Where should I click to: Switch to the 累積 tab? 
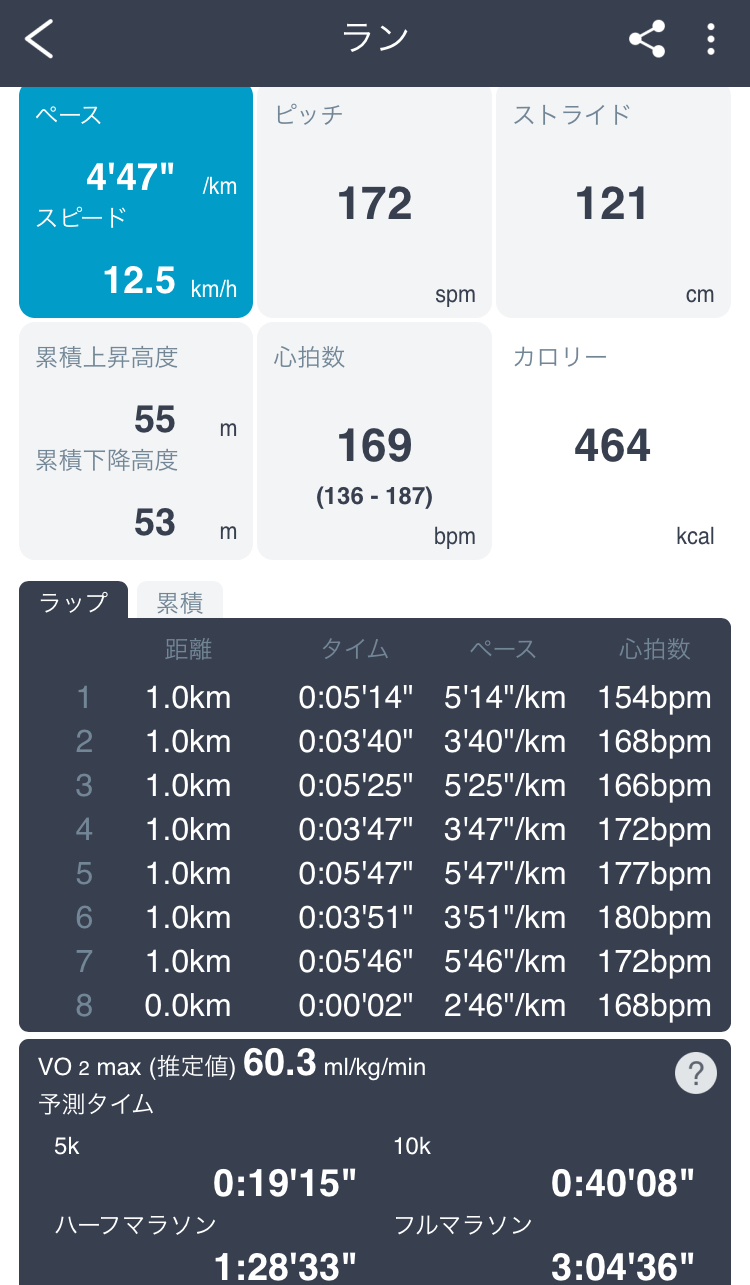[180, 602]
